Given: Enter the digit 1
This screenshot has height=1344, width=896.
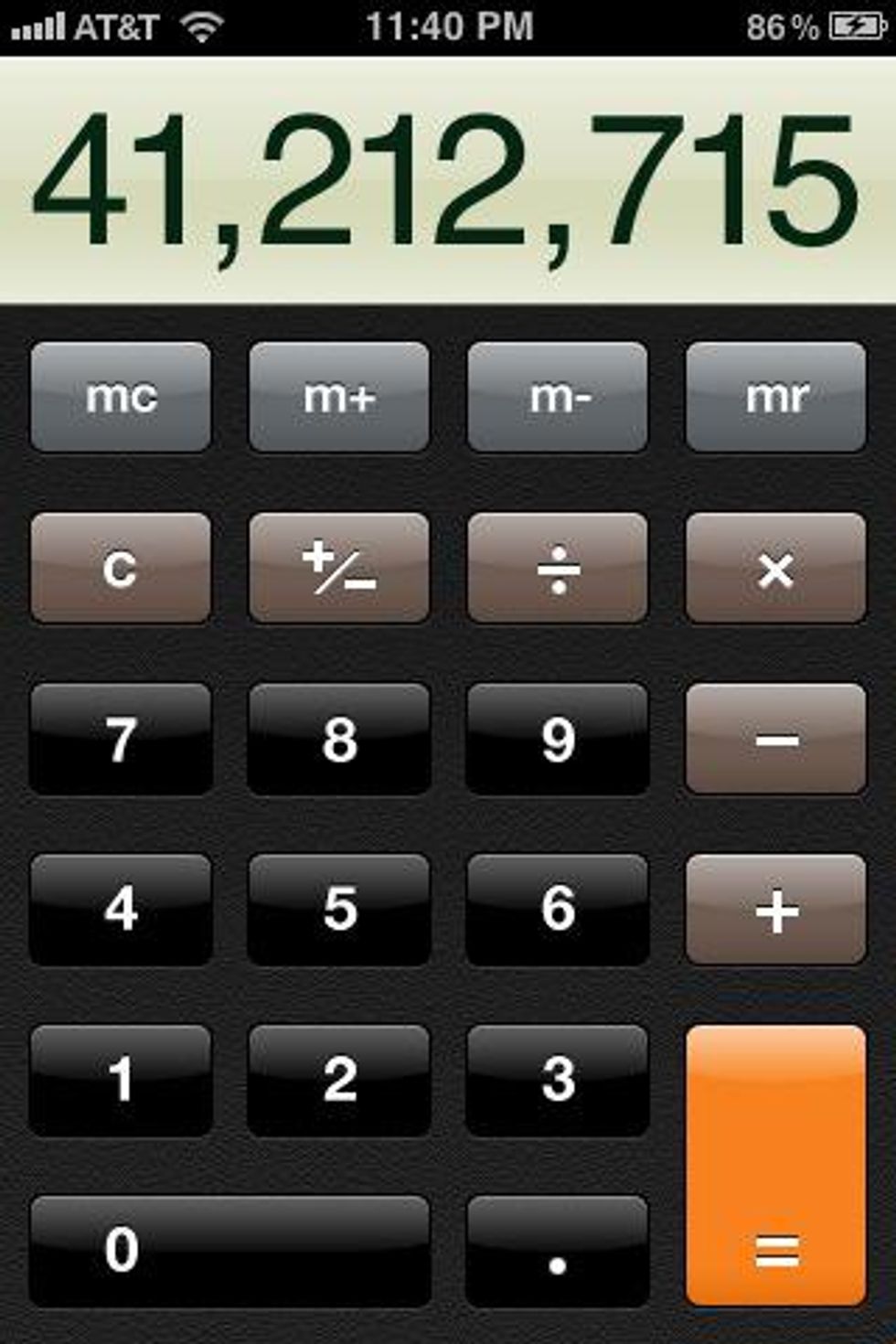Looking at the screenshot, I should pyautogui.click(x=121, y=1080).
